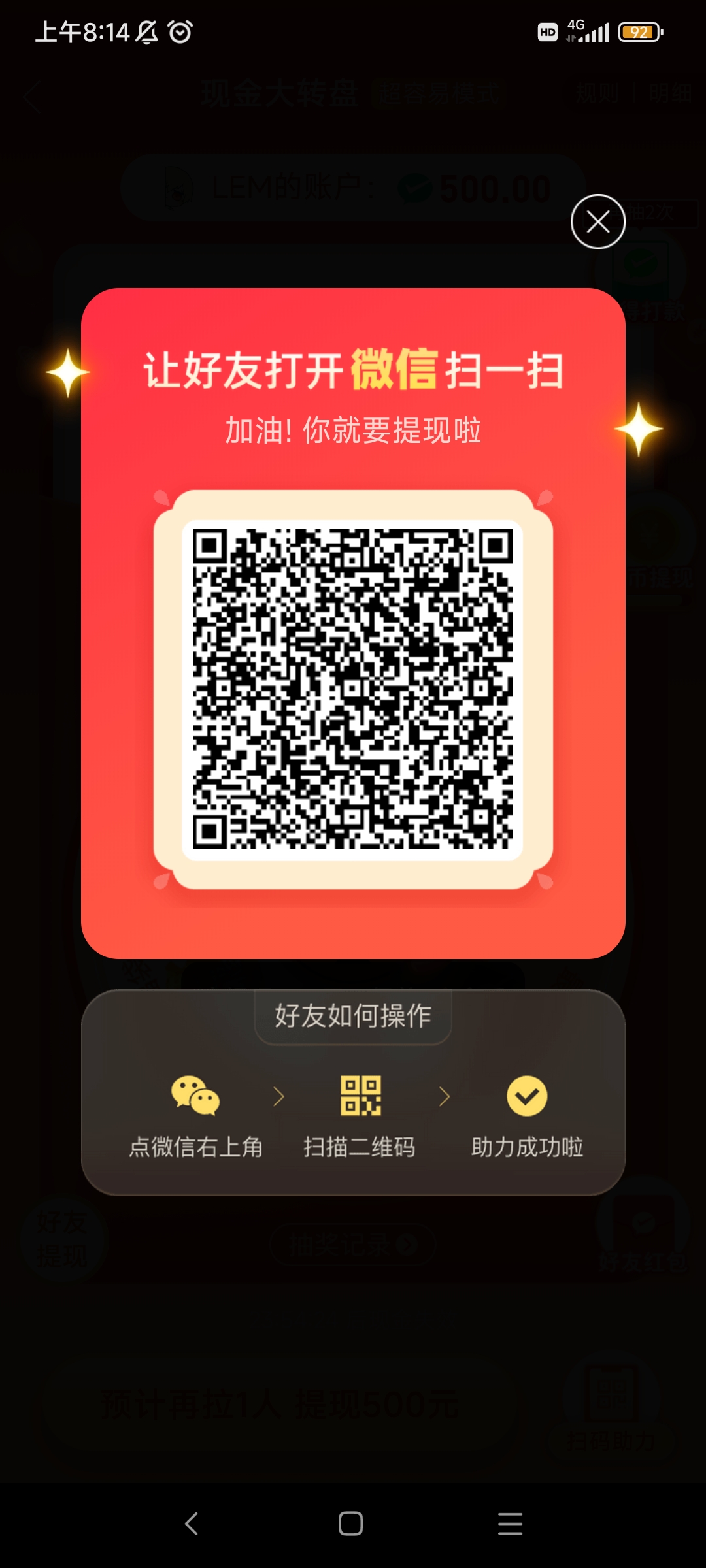Go to the home screen

click(351, 1524)
